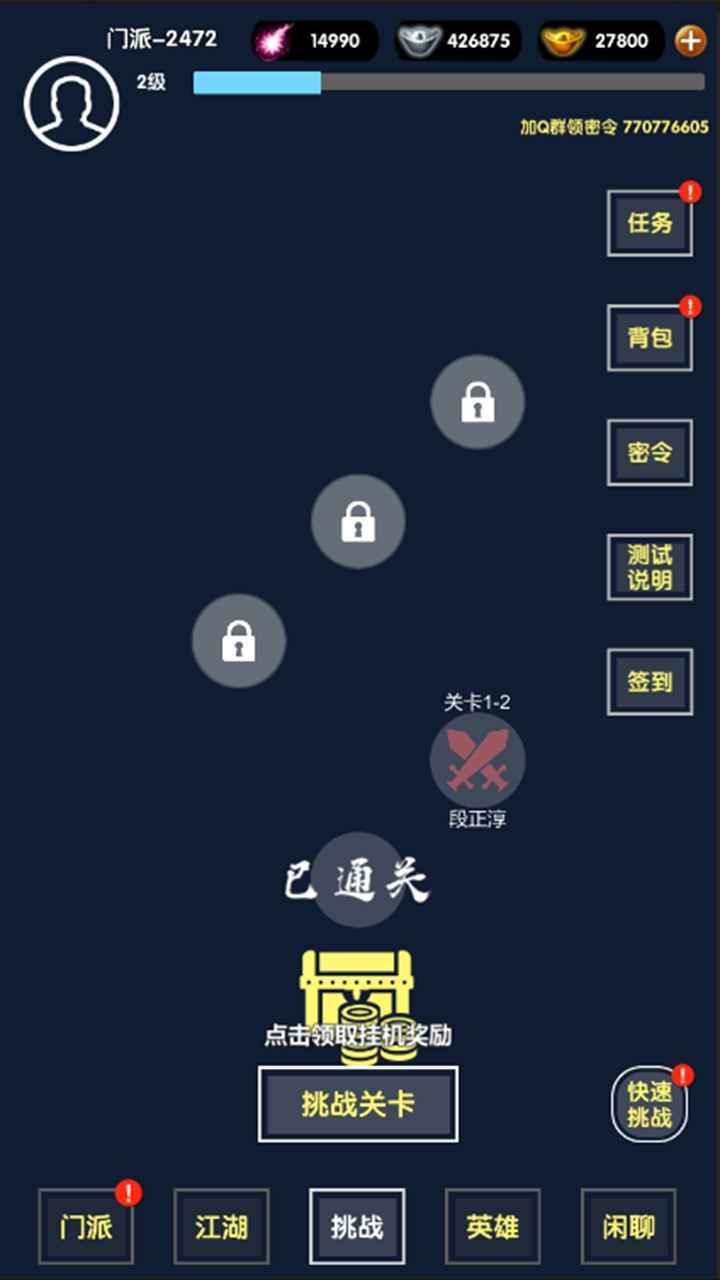This screenshot has height=1280, width=720.
Task: Select the 挑战 tab
Action: coord(357,1226)
